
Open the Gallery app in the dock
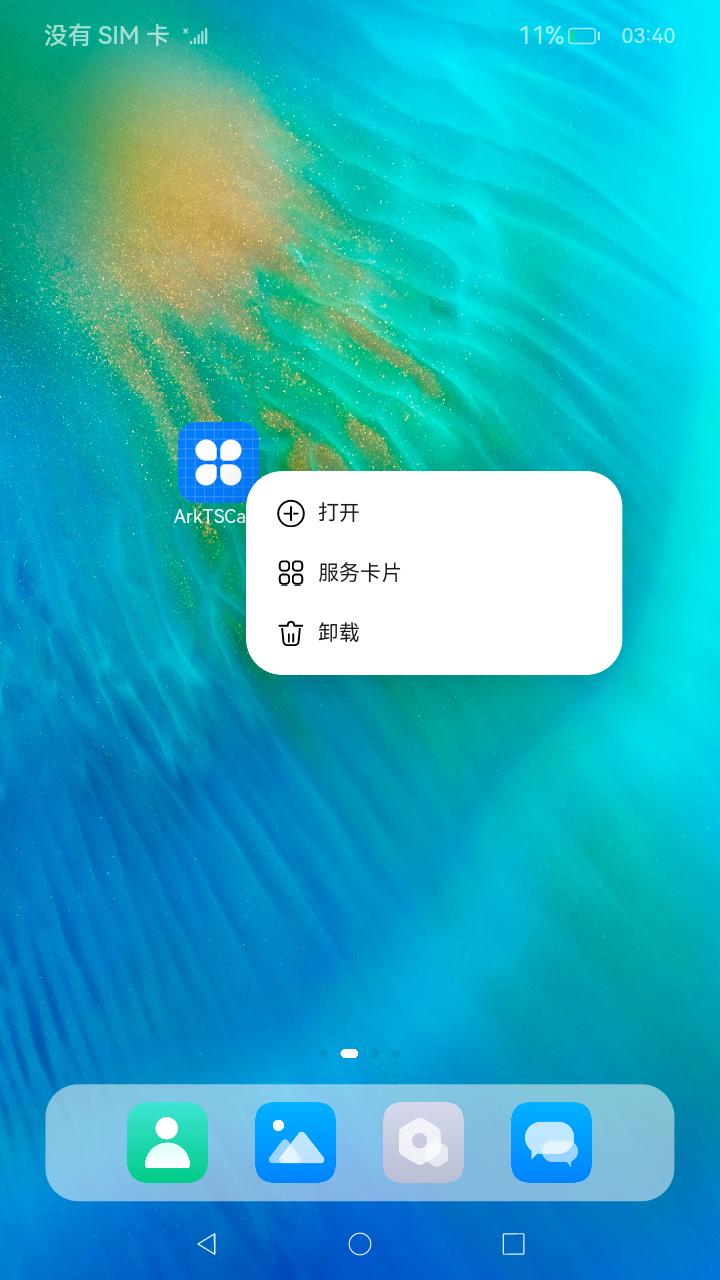coord(295,1142)
